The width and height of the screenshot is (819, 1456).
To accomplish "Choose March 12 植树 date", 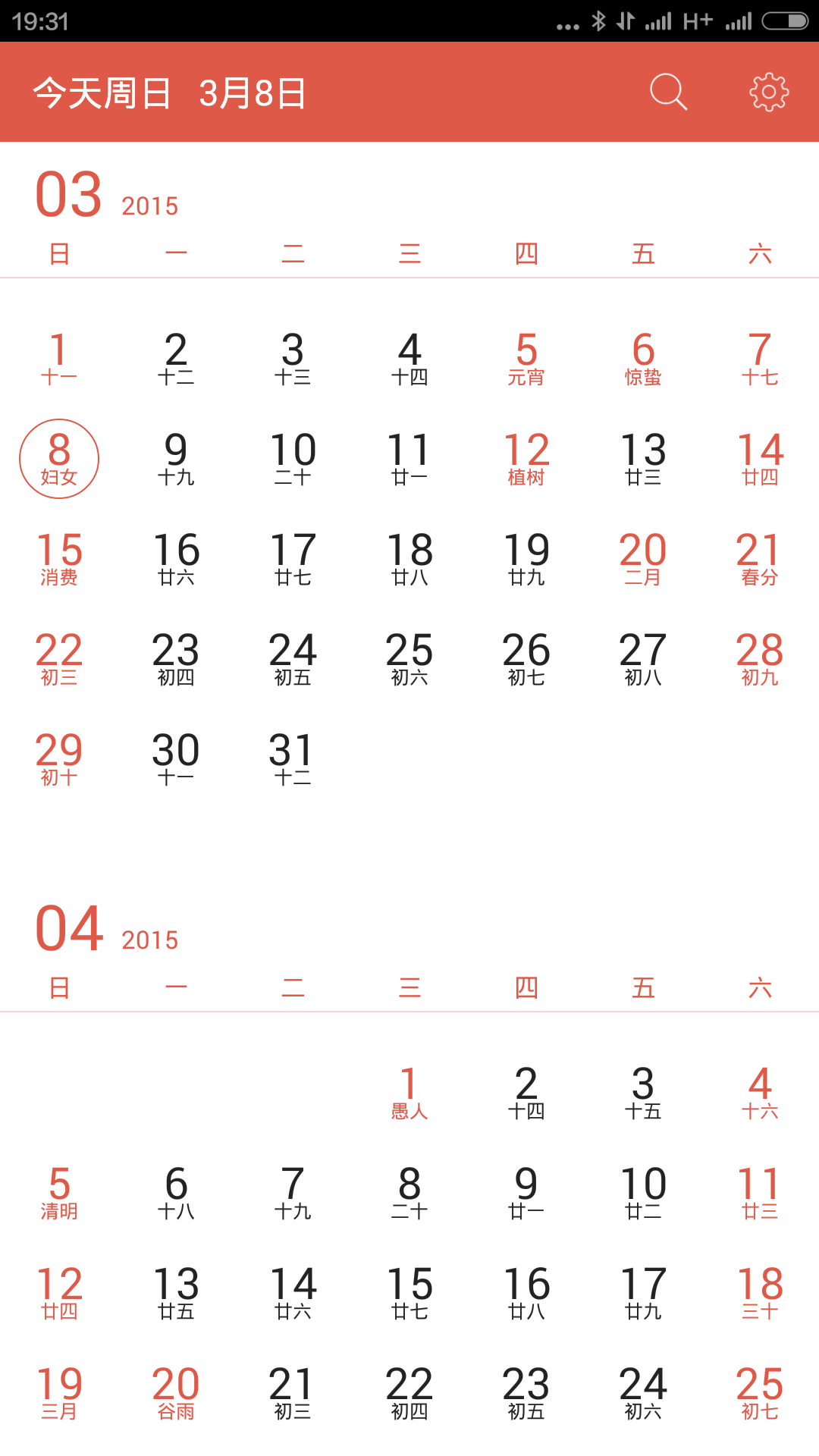I will pyautogui.click(x=526, y=459).
